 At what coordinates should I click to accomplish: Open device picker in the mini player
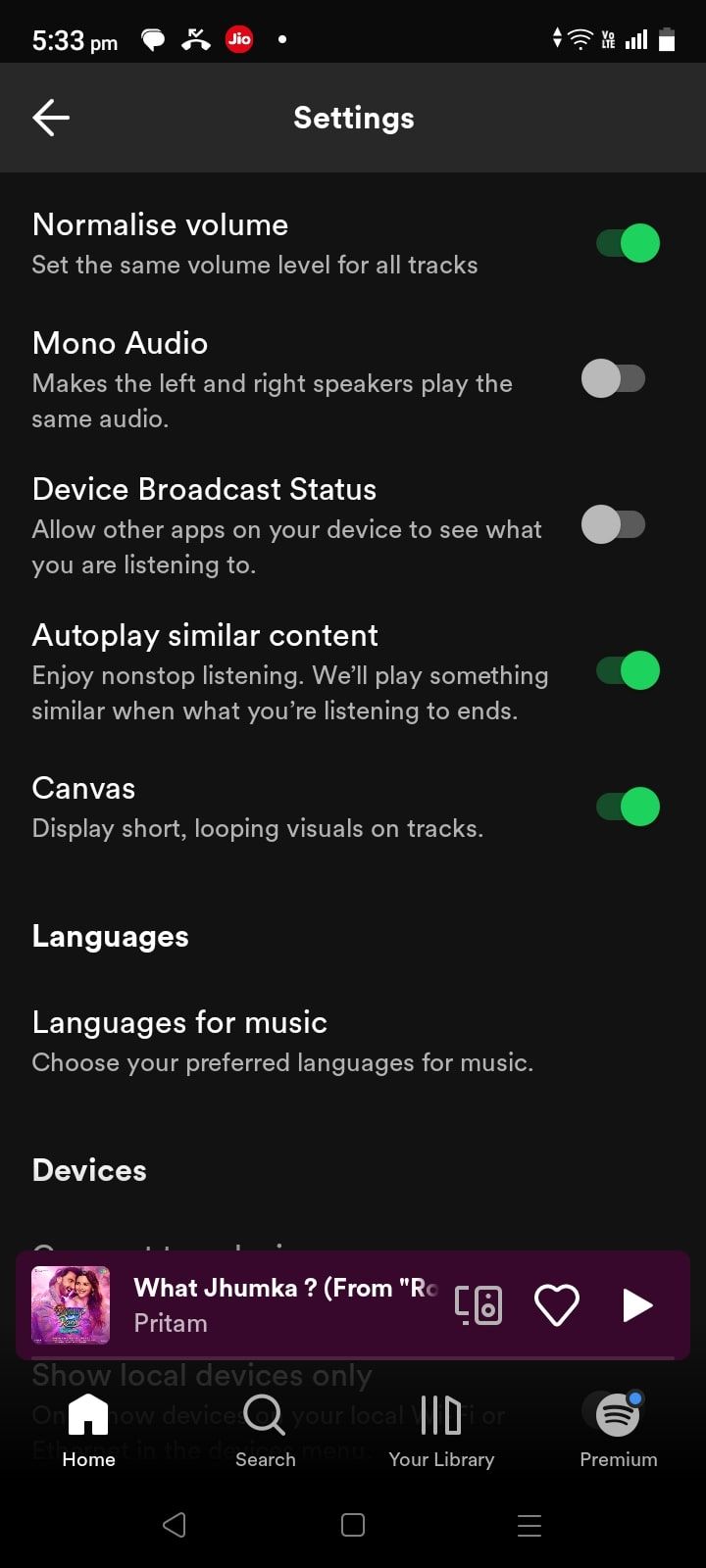[x=479, y=1305]
